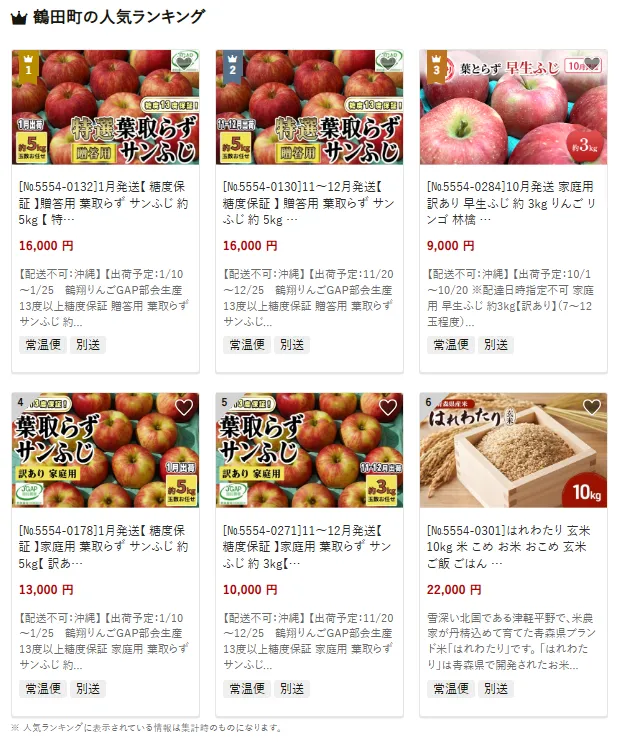
Task: Favorite the 16,000円 11〜12月発送 贈答用 サンふじ item
Action: [x=388, y=63]
